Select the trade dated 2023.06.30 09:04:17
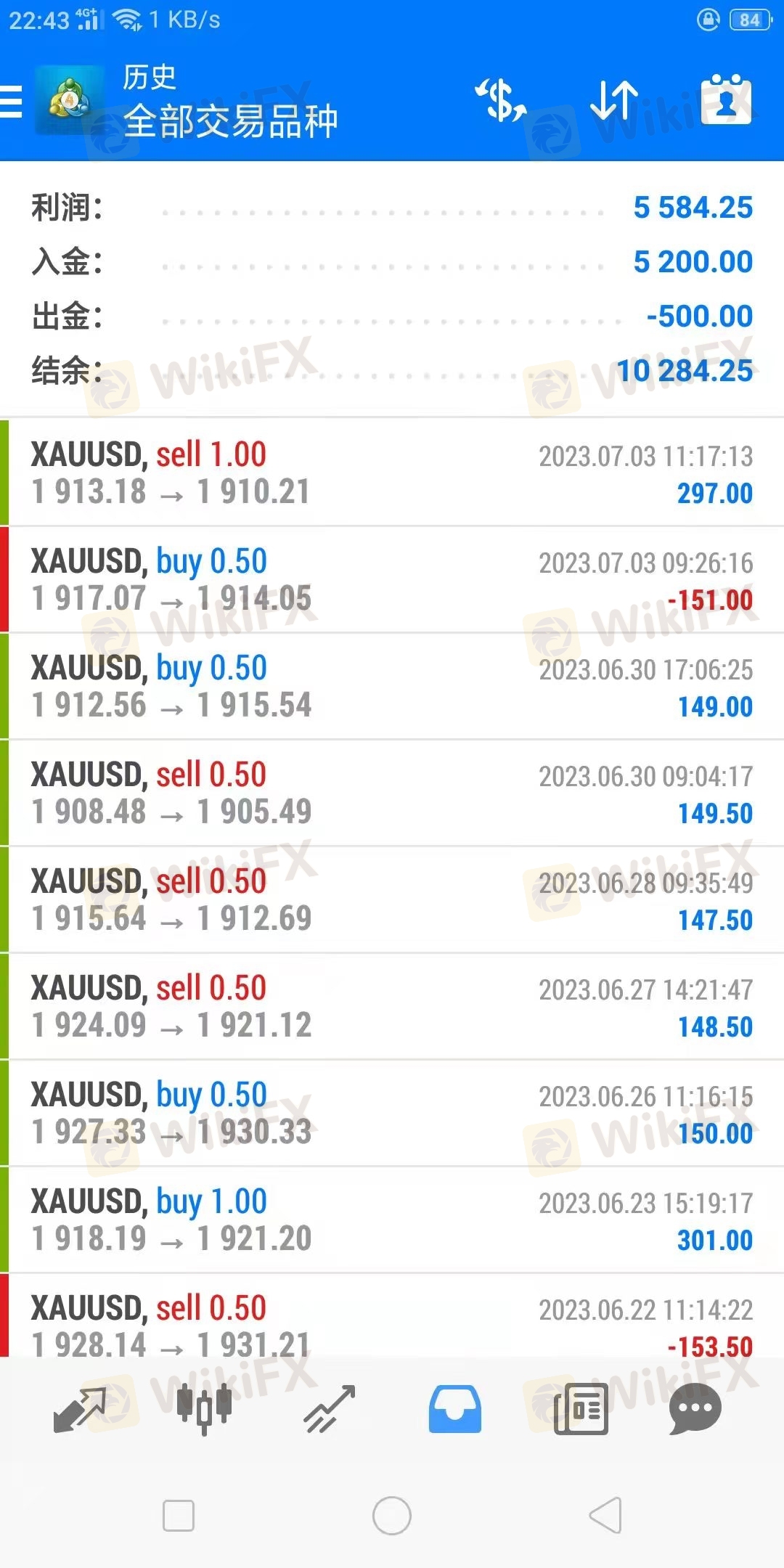 (x=392, y=793)
